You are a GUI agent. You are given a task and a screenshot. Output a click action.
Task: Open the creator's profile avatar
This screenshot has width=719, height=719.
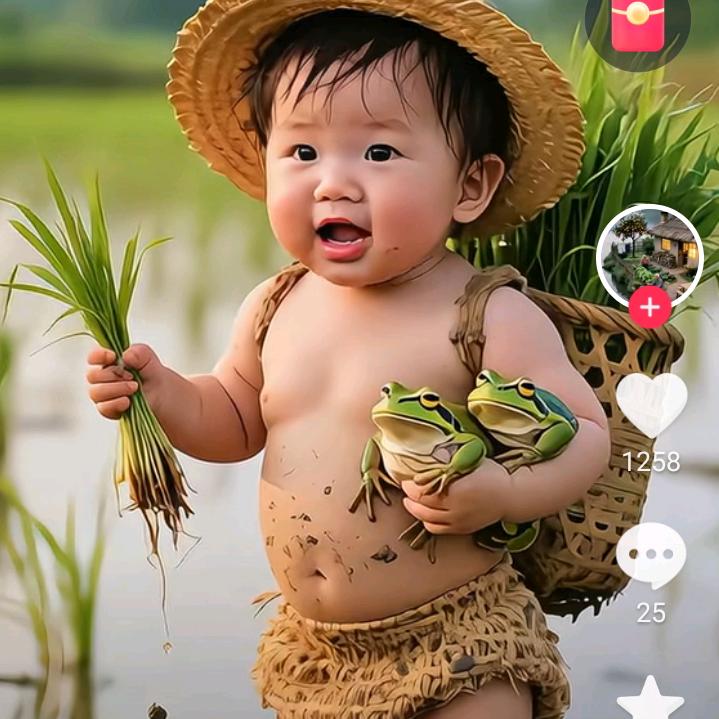[x=650, y=254]
